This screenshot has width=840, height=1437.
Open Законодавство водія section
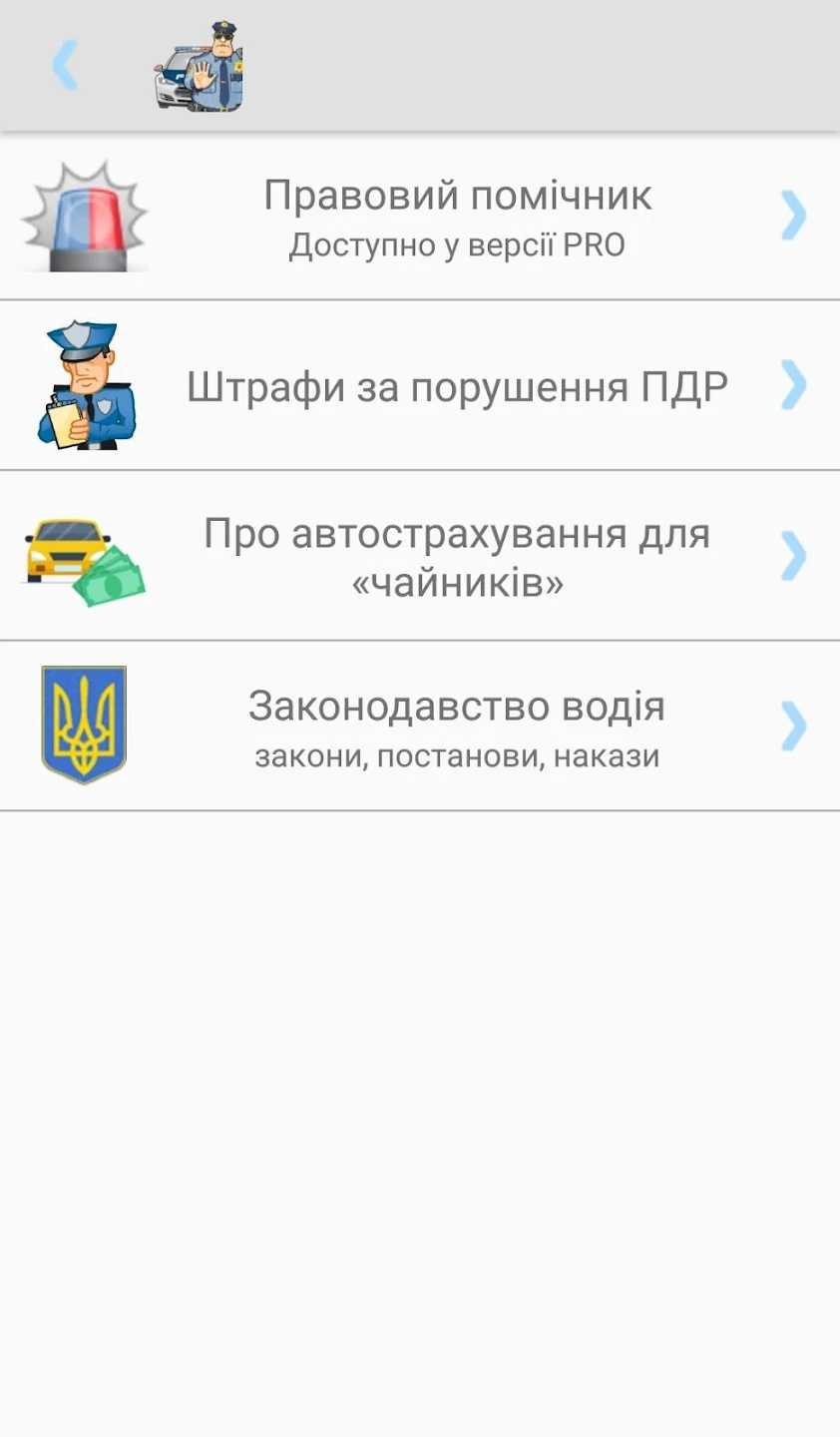click(457, 726)
